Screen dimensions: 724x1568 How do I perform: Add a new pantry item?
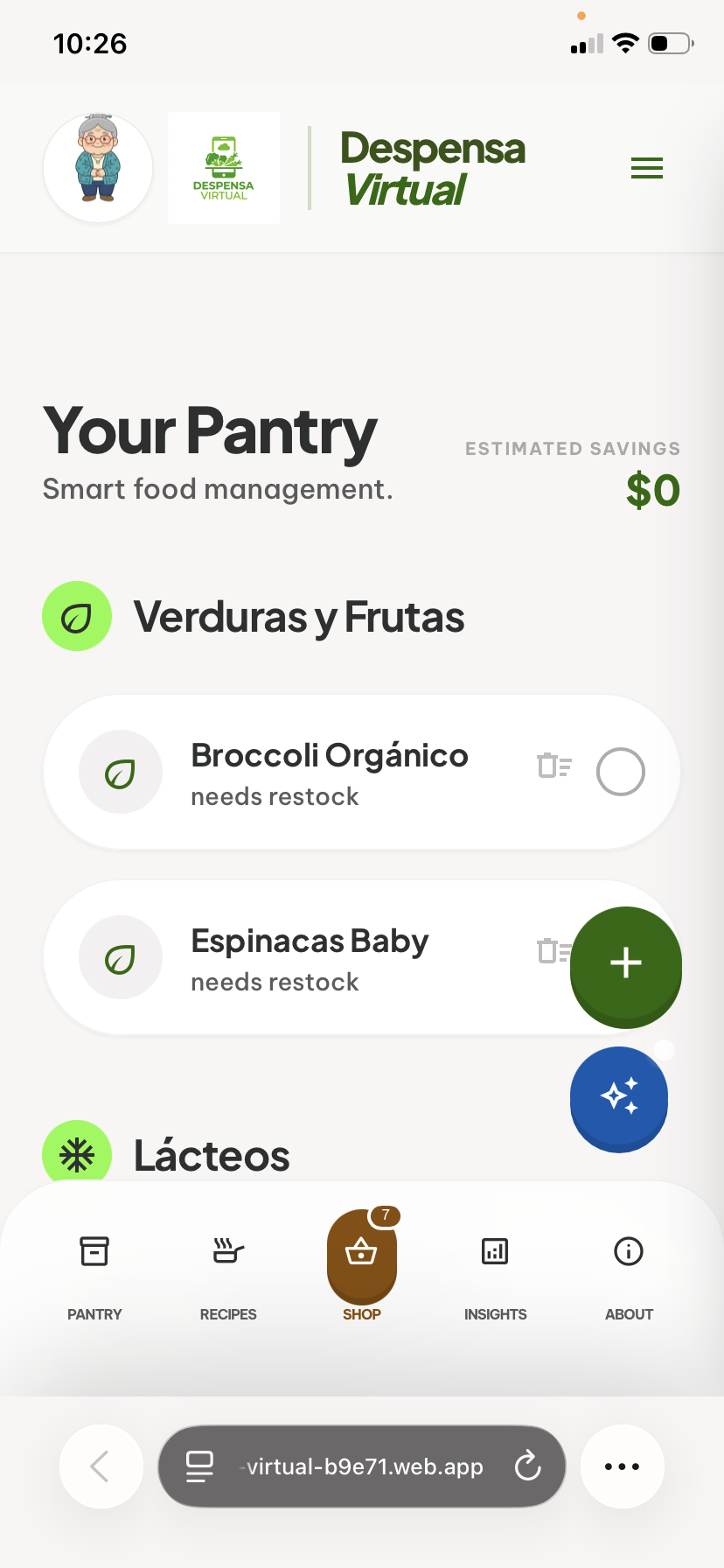coord(626,963)
